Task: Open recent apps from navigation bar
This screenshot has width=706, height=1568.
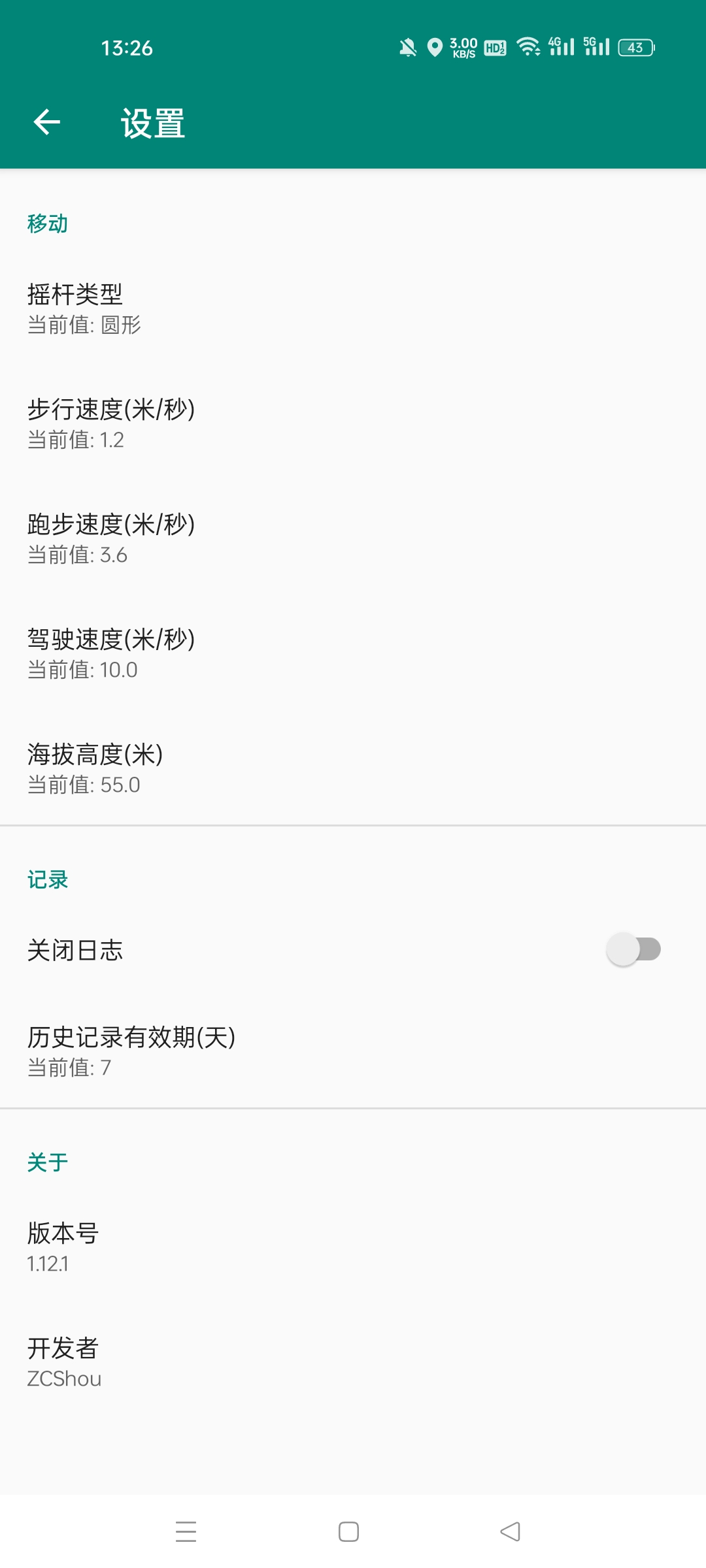Action: point(186,1531)
